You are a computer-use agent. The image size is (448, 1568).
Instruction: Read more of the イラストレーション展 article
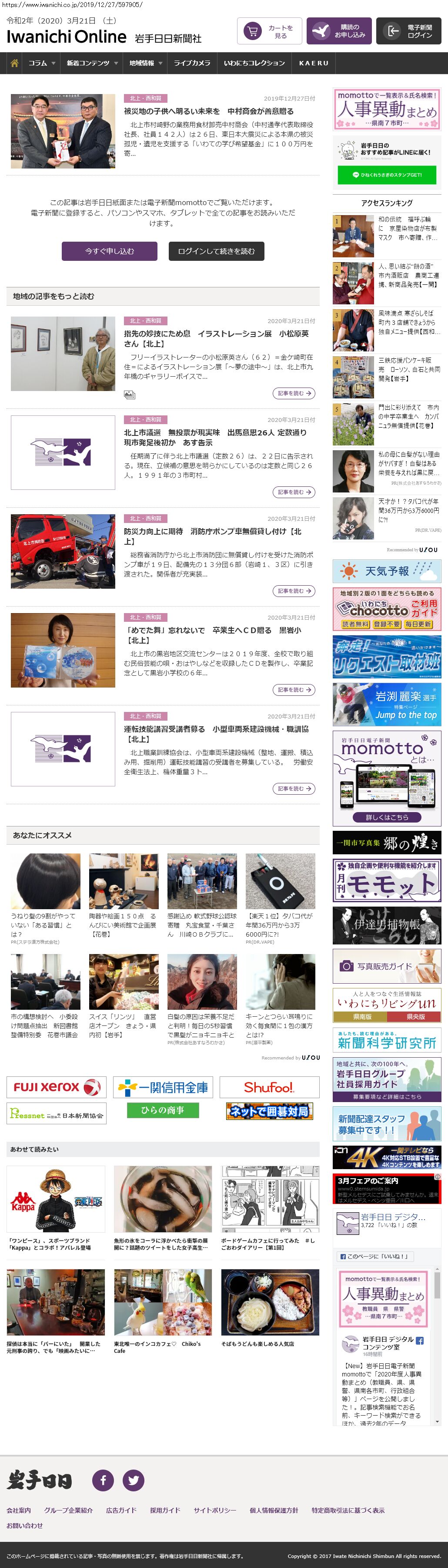294,393
